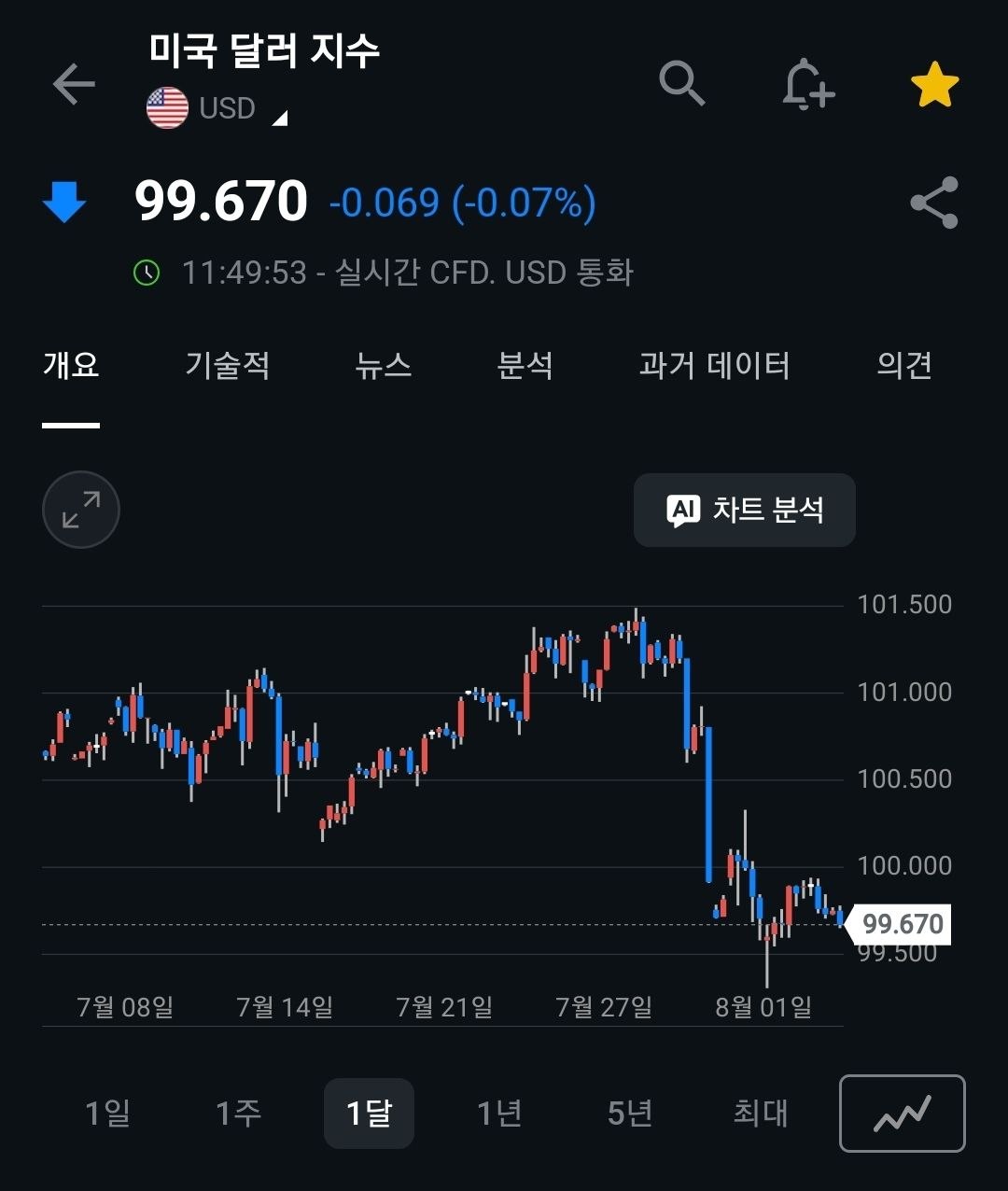
Task: Select the 1일 chart range
Action: tap(107, 1113)
